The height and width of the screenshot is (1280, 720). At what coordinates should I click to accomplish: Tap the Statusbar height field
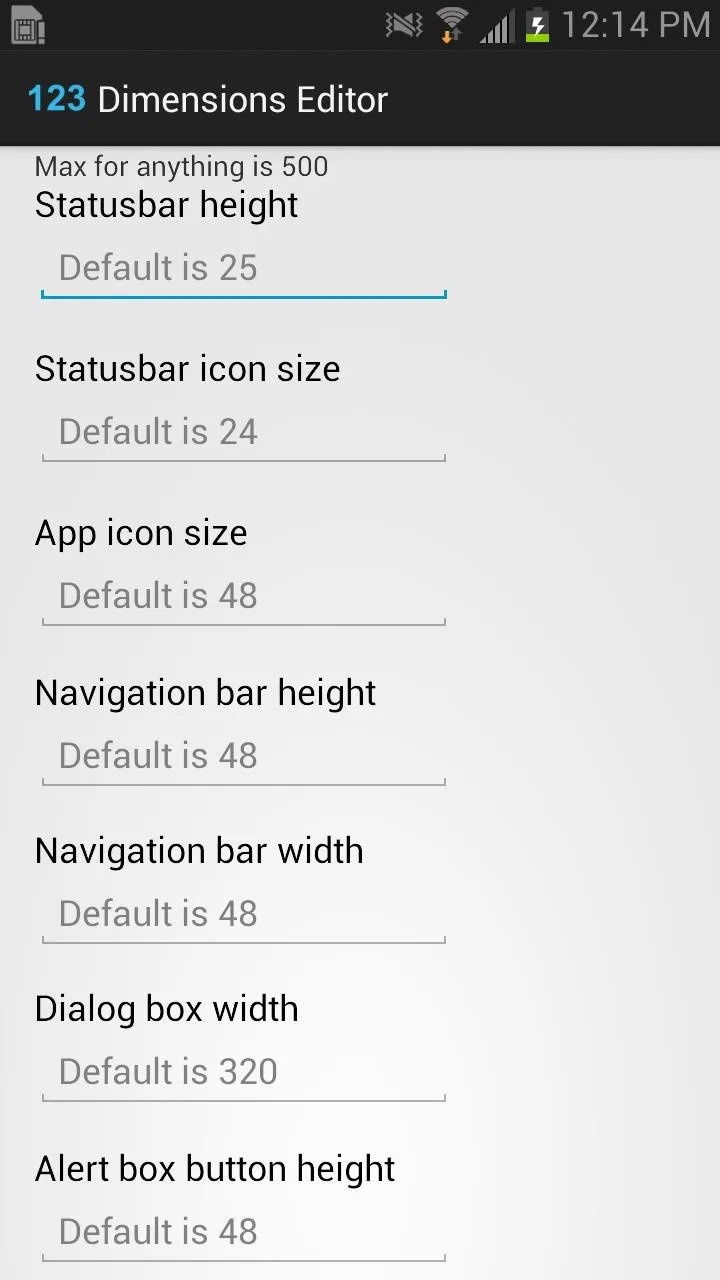coord(243,268)
